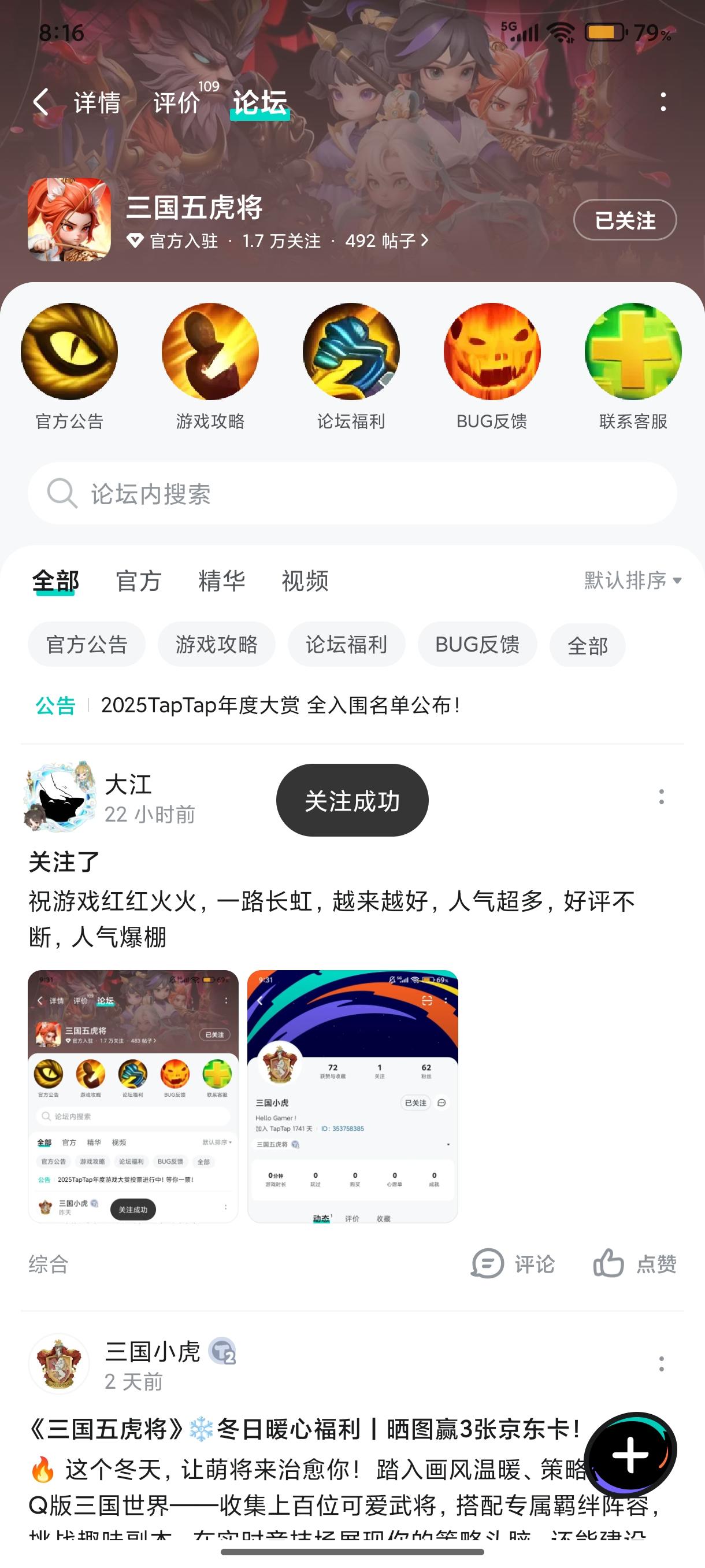Open the more options on 大江's post
The width and height of the screenshot is (705, 1568).
[x=661, y=797]
